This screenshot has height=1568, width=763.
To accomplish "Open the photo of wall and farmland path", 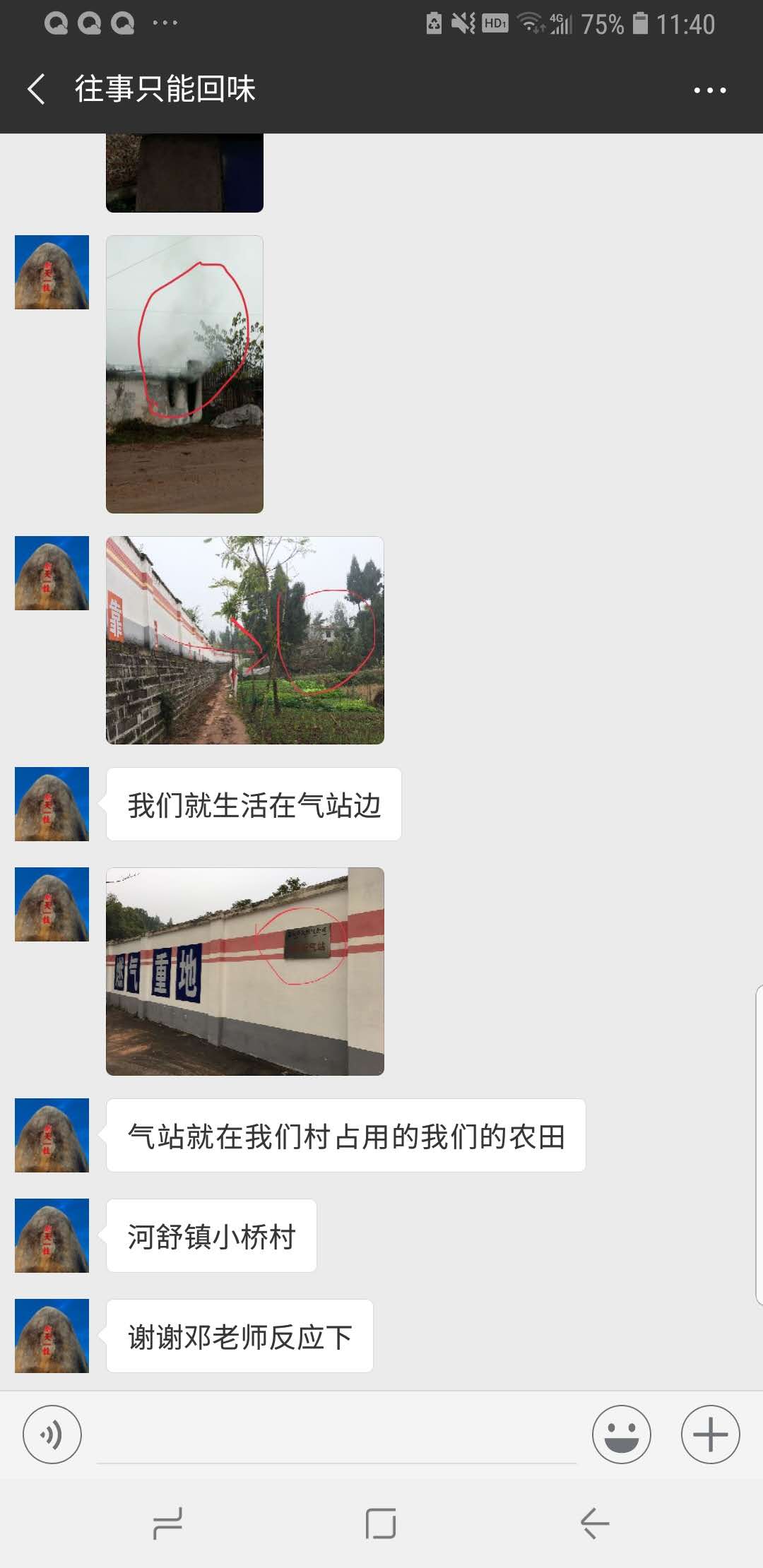I will (244, 640).
